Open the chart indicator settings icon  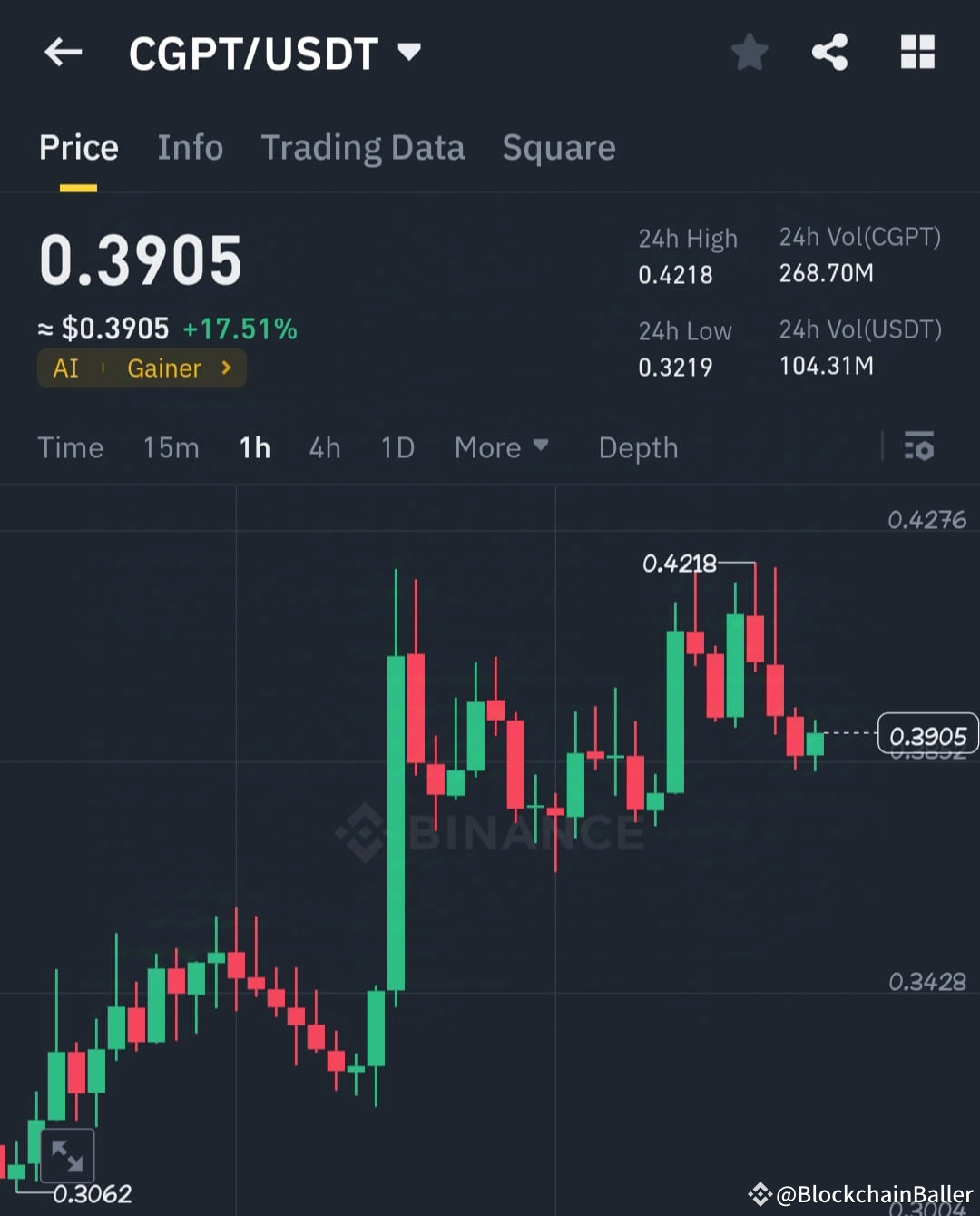tap(919, 446)
